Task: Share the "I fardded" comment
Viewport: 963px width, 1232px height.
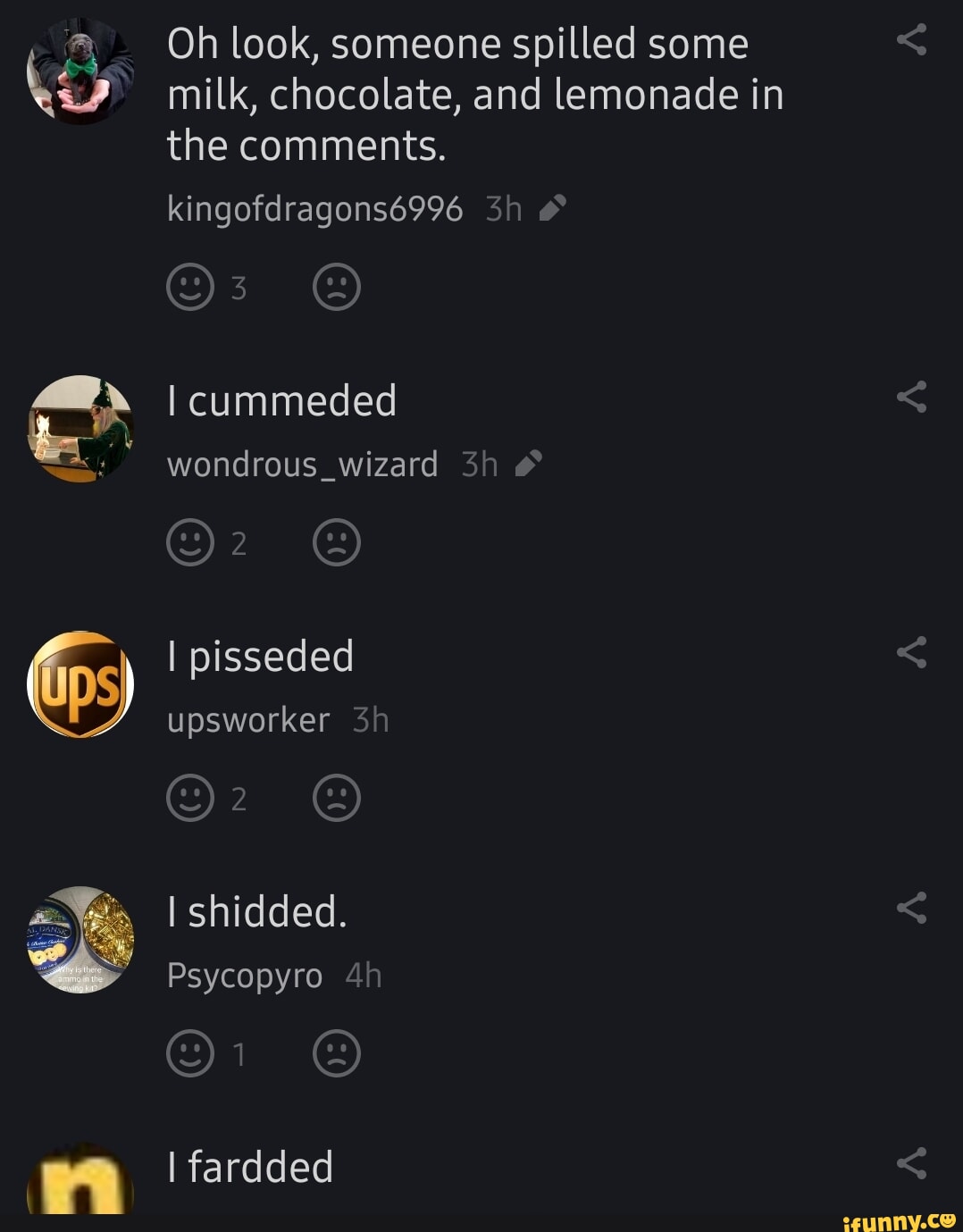Action: click(911, 1163)
